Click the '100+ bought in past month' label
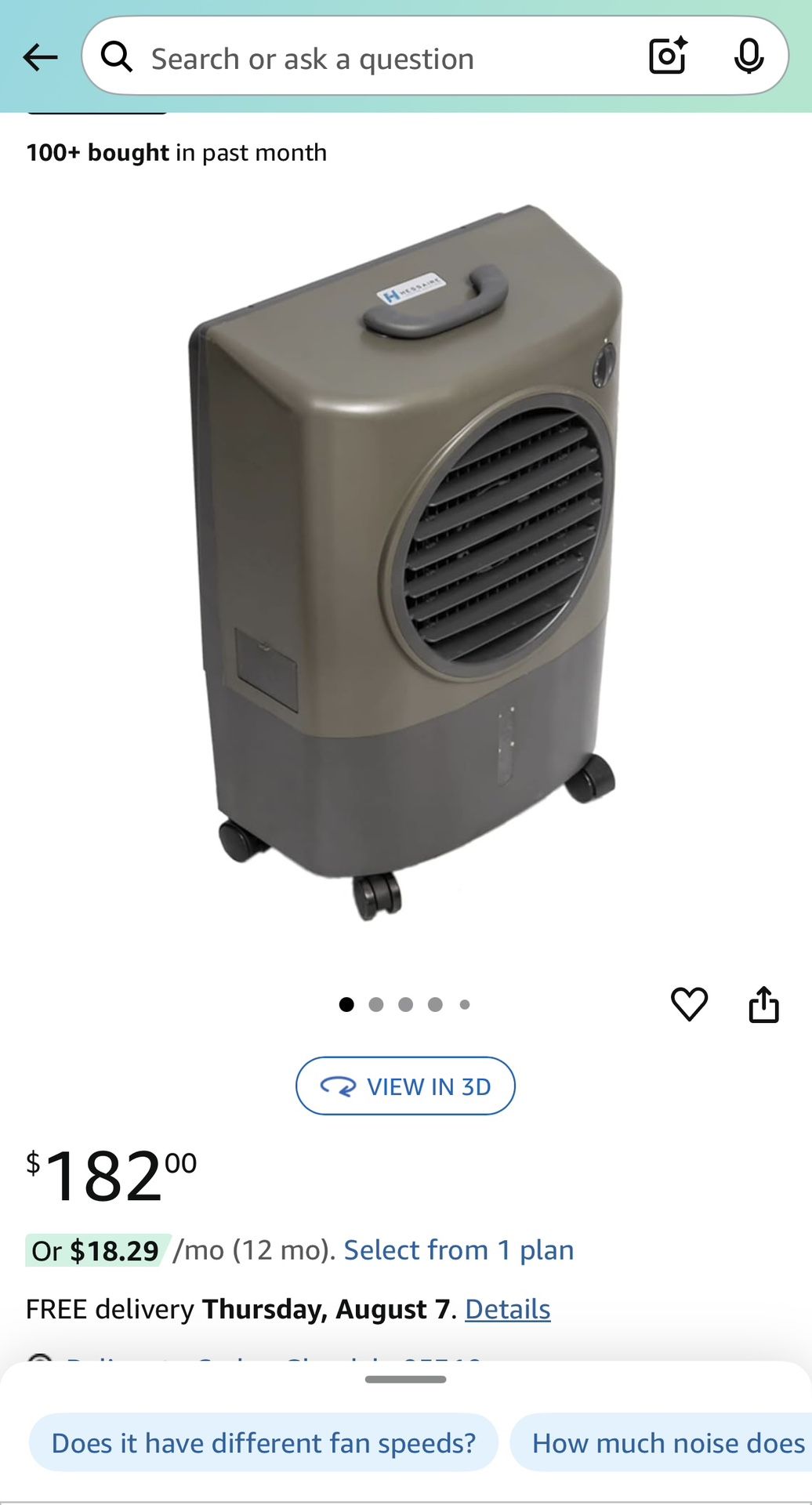 (176, 152)
